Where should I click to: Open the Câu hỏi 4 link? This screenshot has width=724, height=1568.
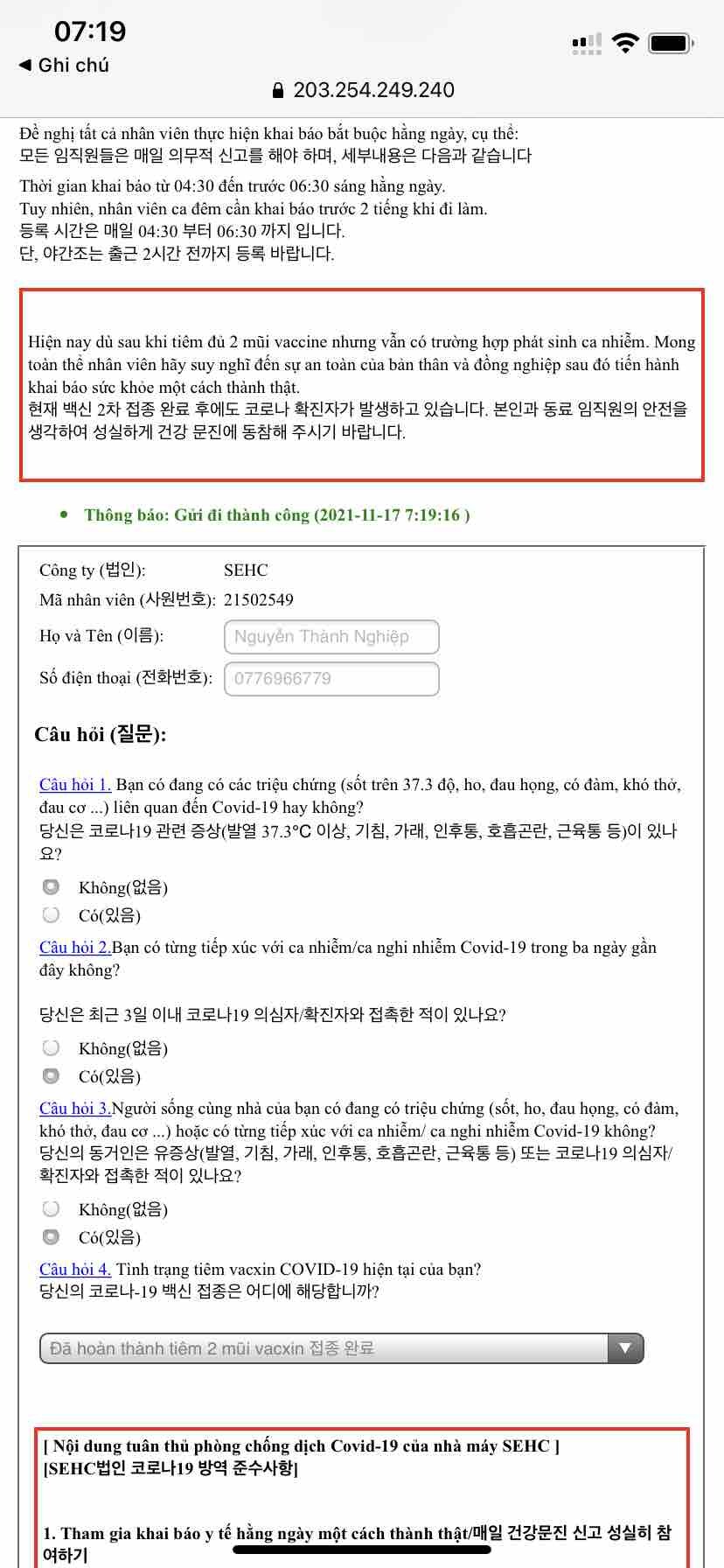click(74, 1270)
